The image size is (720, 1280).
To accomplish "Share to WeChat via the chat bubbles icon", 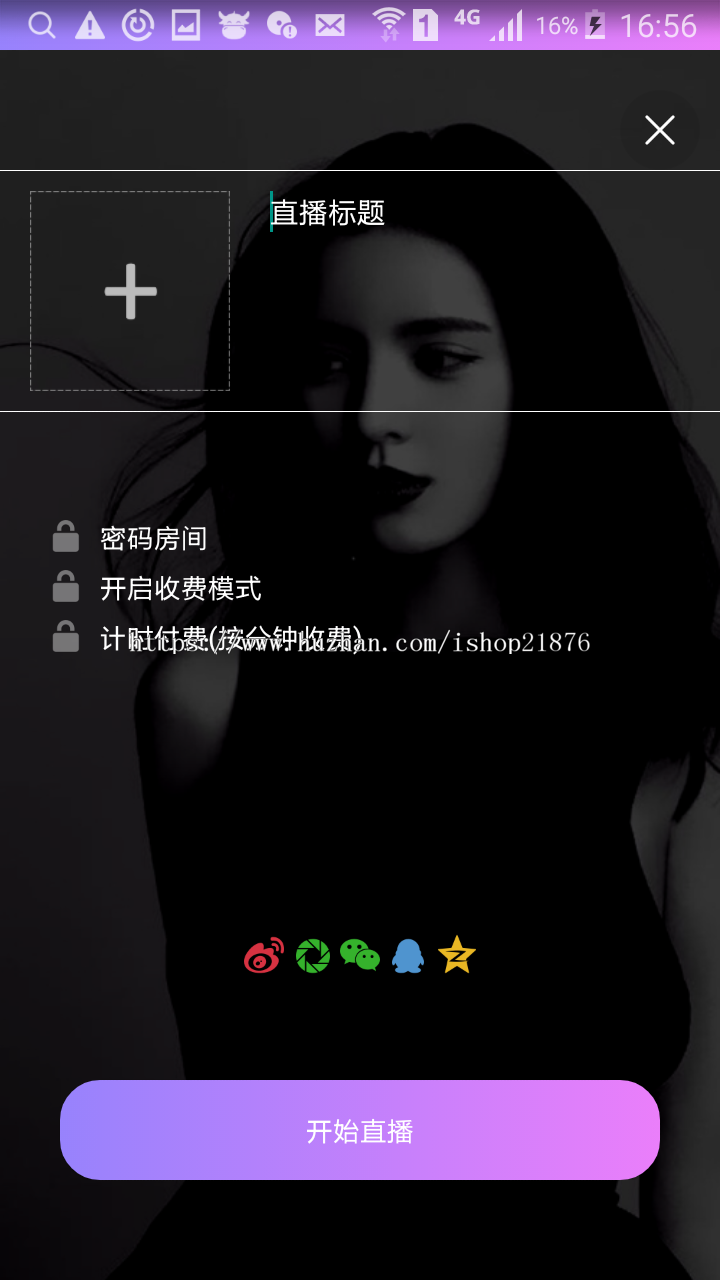I will tap(360, 956).
